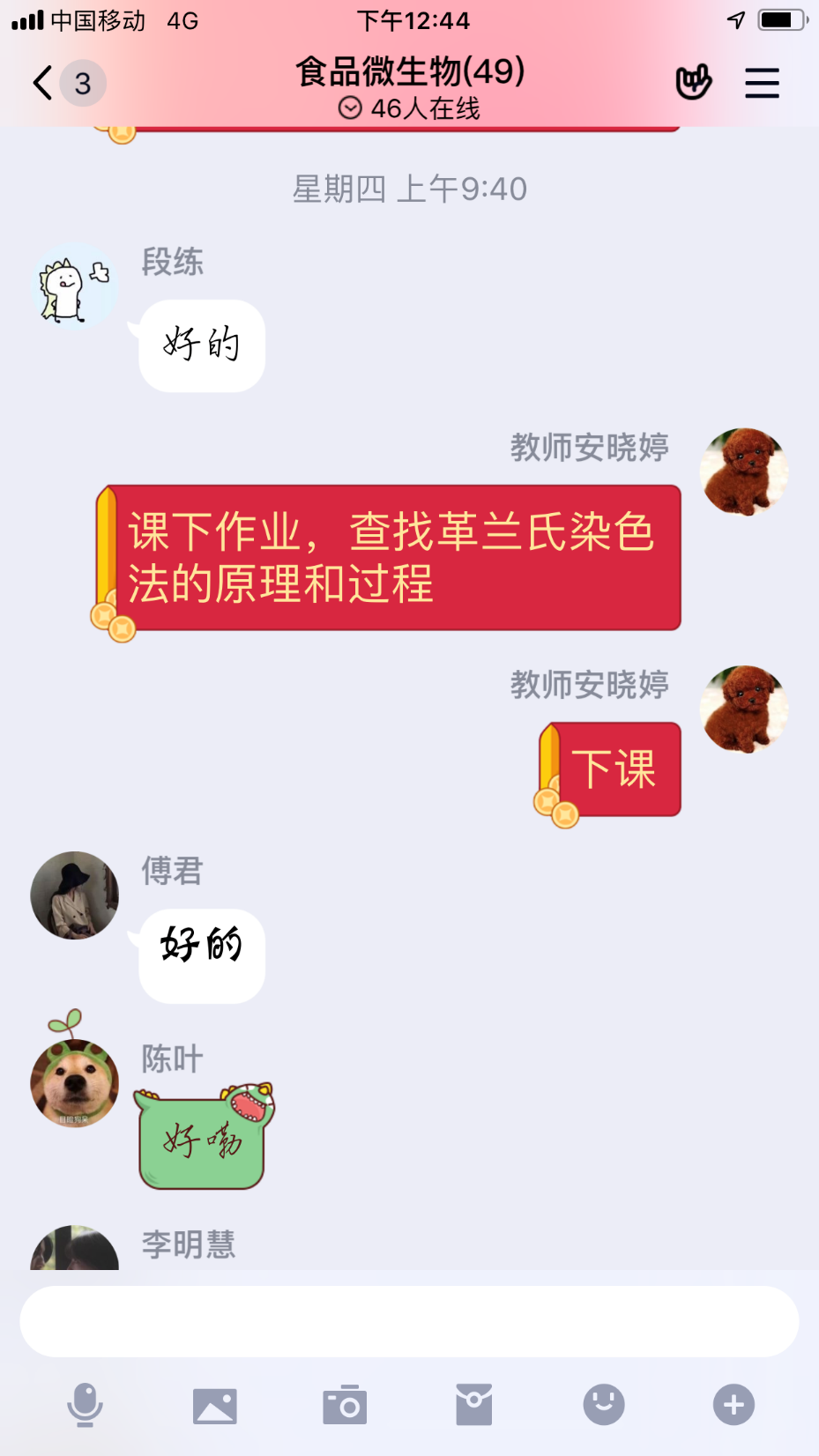
Task: Open 教师安晓婷's avatar beside homework message
Action: click(x=743, y=472)
